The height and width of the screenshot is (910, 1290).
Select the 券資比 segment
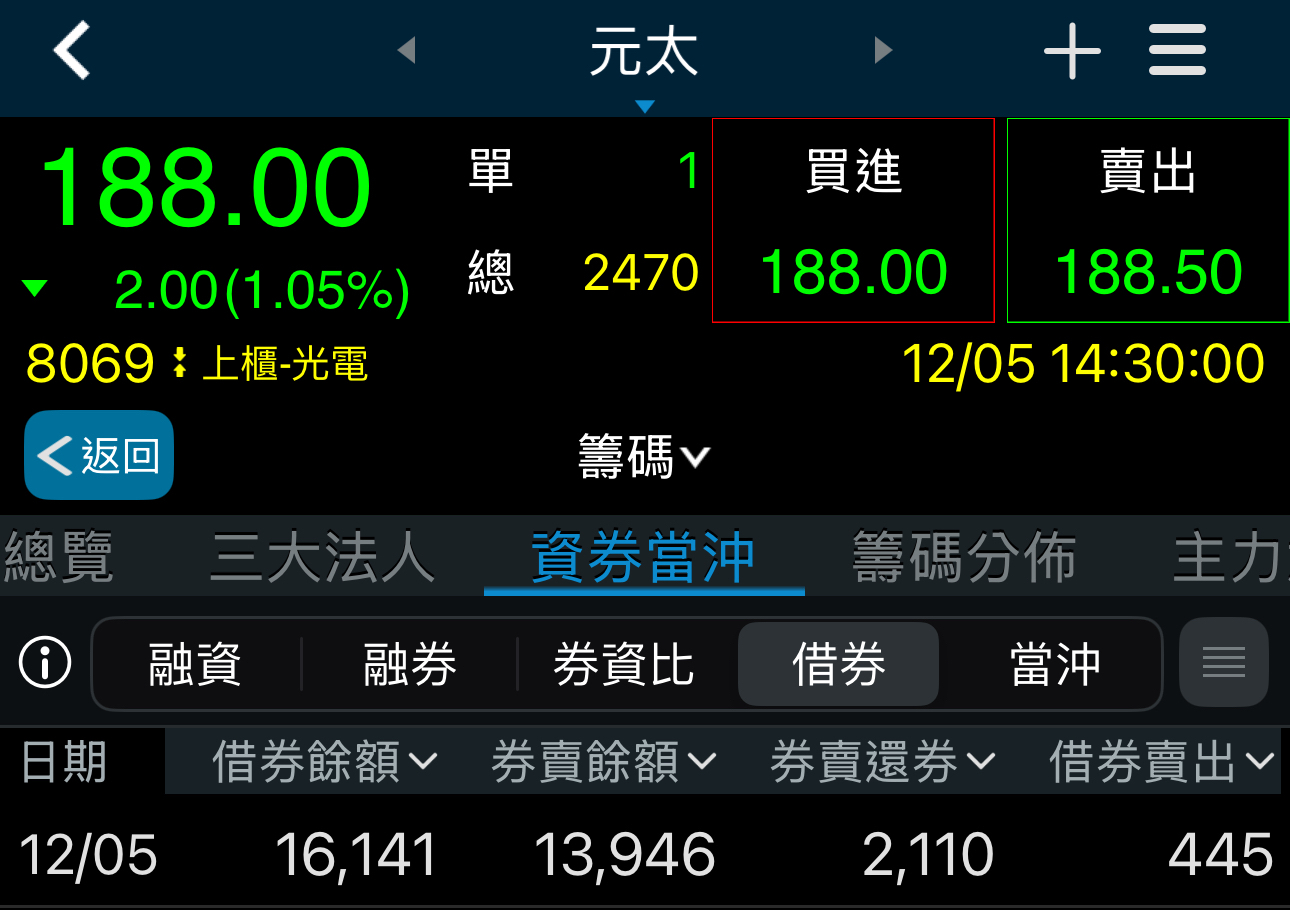pyautogui.click(x=624, y=664)
